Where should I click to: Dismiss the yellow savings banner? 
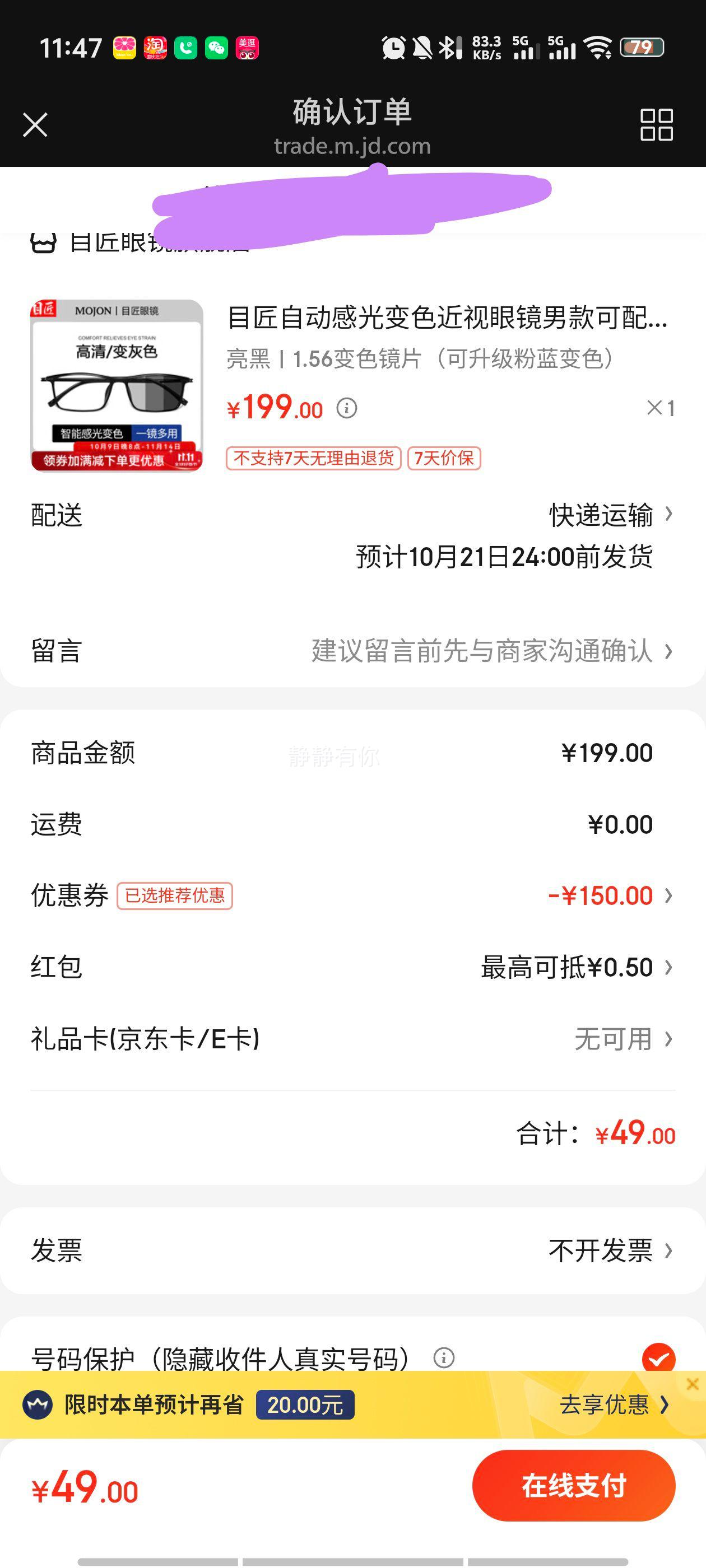pos(692,1384)
